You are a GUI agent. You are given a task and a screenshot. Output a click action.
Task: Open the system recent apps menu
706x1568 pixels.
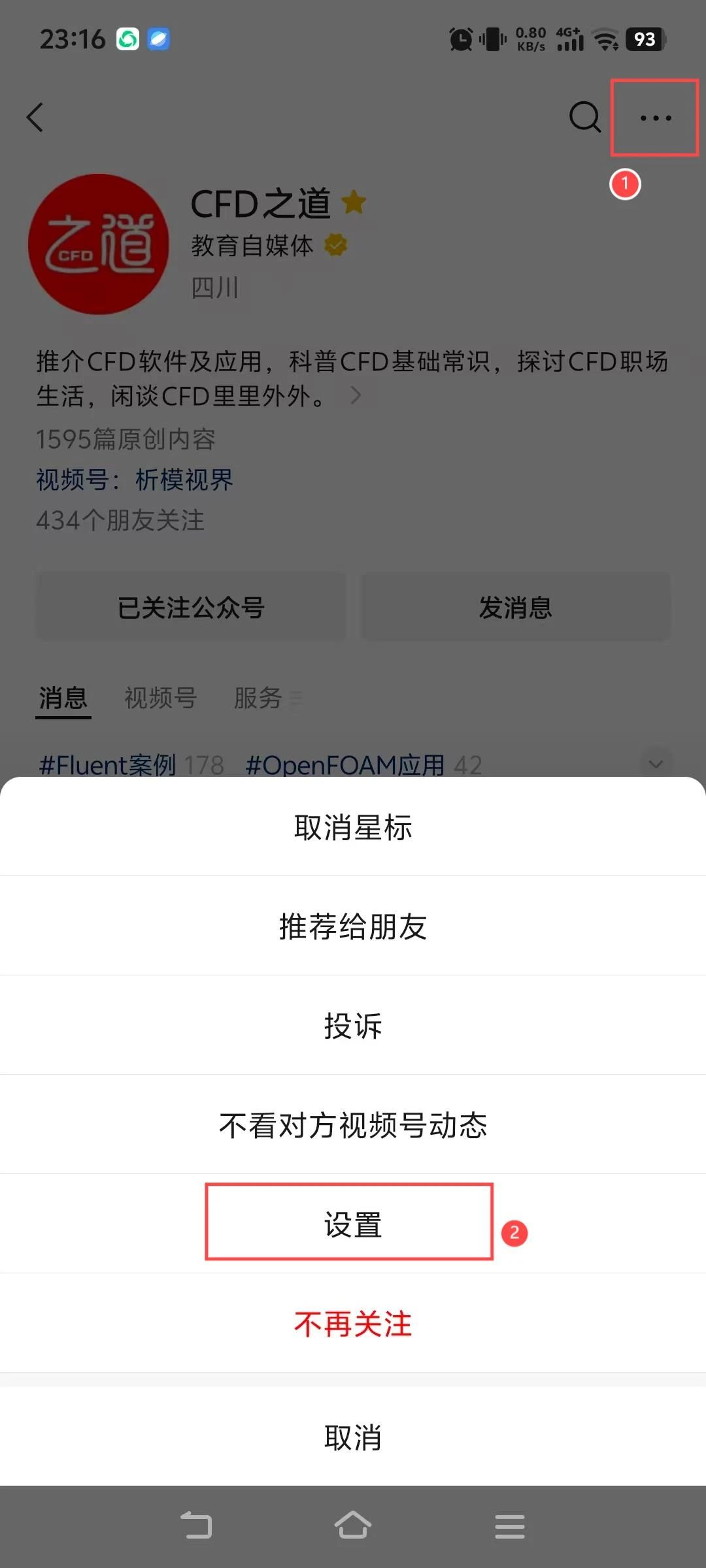coord(510,1526)
